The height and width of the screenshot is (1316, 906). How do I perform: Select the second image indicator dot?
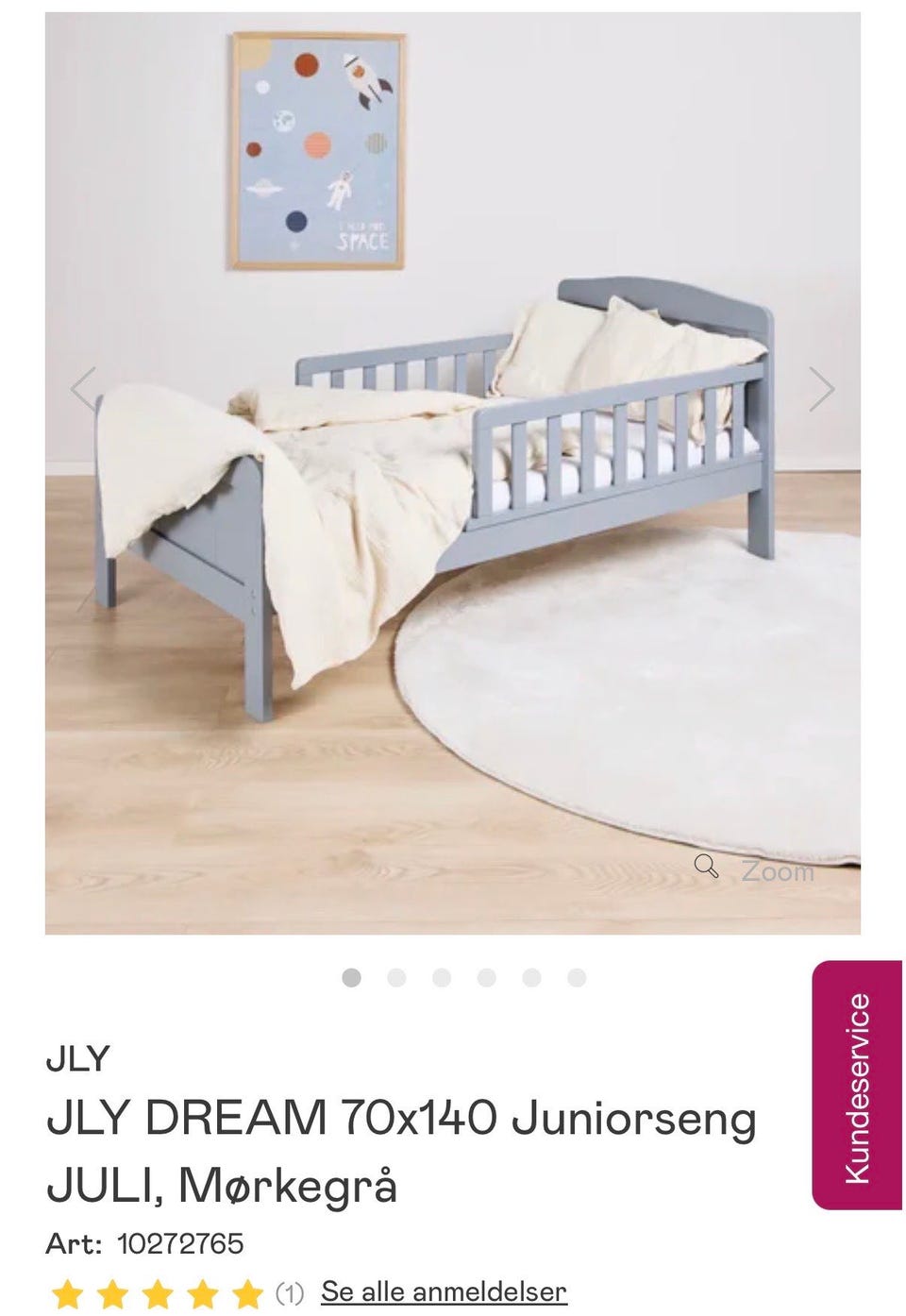tap(396, 977)
